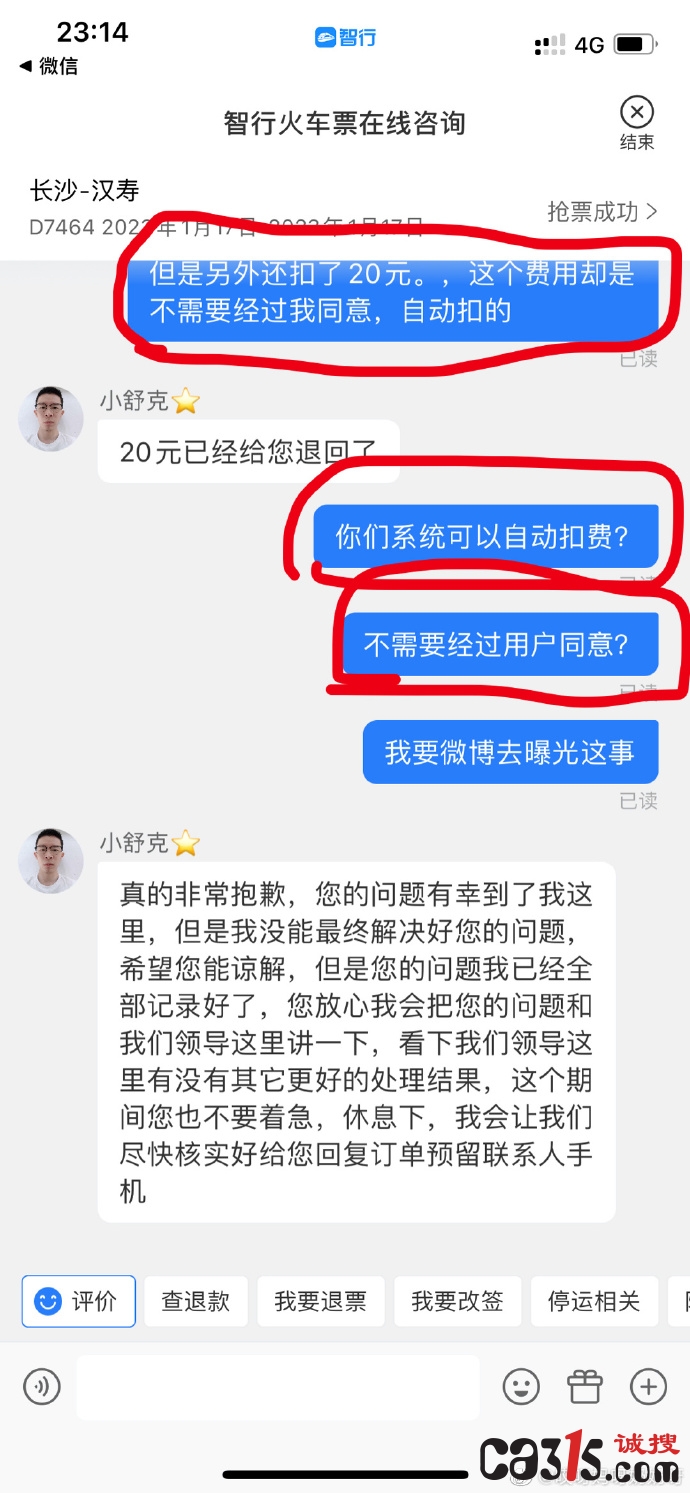This screenshot has height=1493, width=690.
Task: Switch to voice input icon
Action: click(42, 1386)
